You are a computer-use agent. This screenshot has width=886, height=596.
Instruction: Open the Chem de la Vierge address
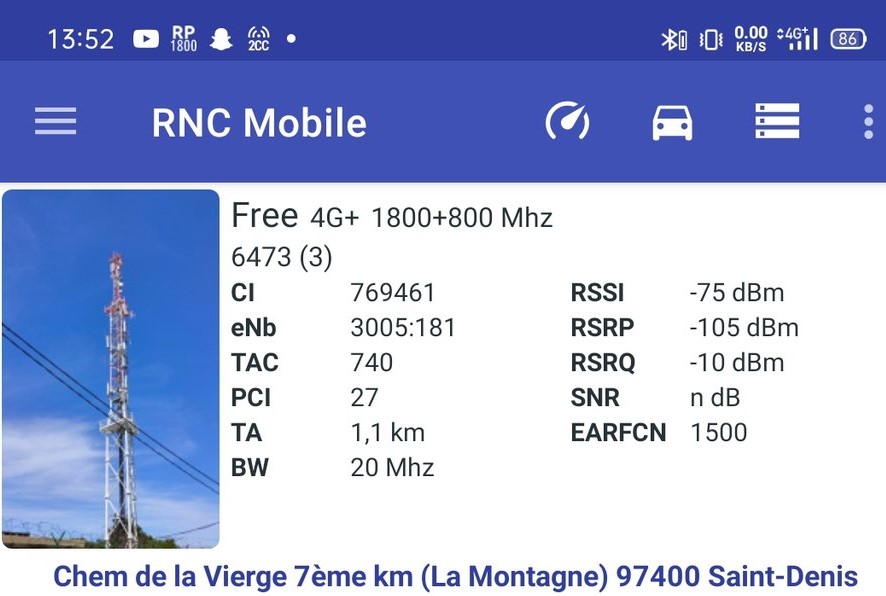(455, 576)
